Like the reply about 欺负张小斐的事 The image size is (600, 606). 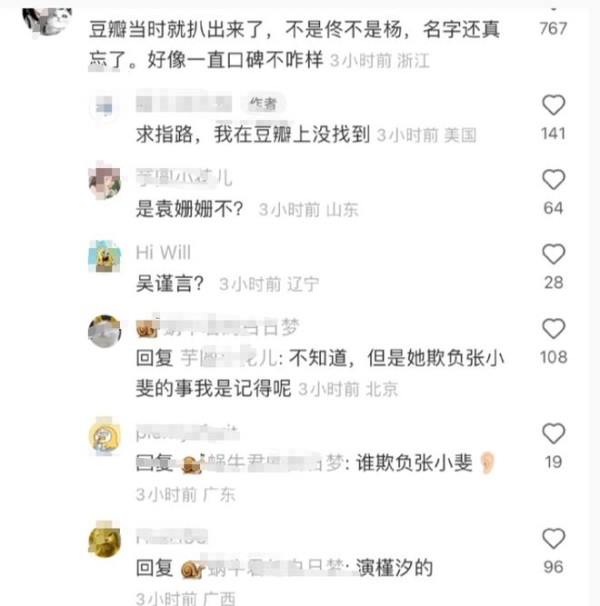click(553, 329)
